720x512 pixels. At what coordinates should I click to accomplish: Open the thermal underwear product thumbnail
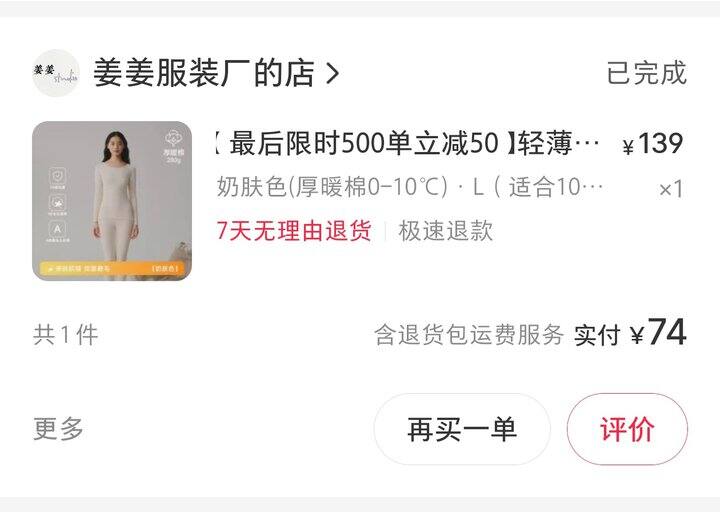coord(111,201)
